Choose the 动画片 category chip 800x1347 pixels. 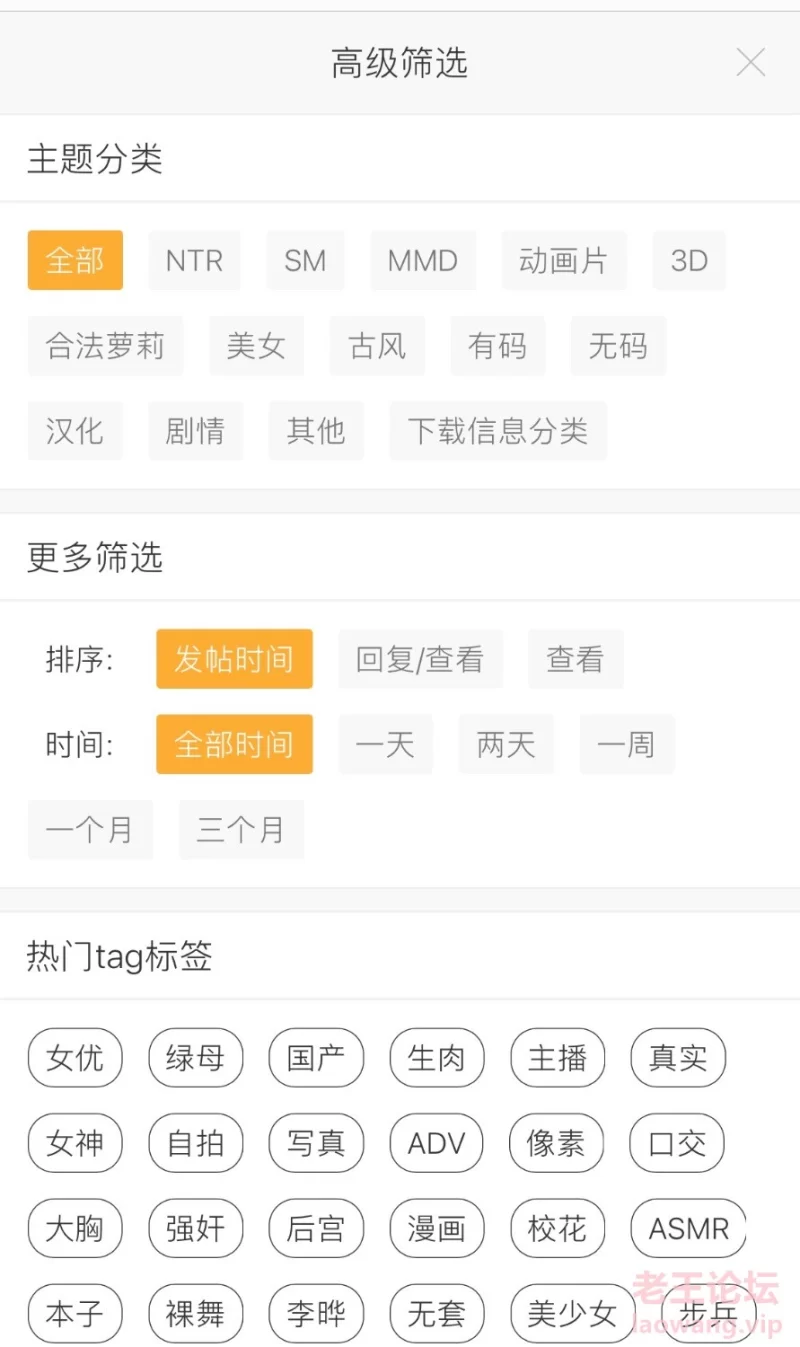tap(564, 261)
